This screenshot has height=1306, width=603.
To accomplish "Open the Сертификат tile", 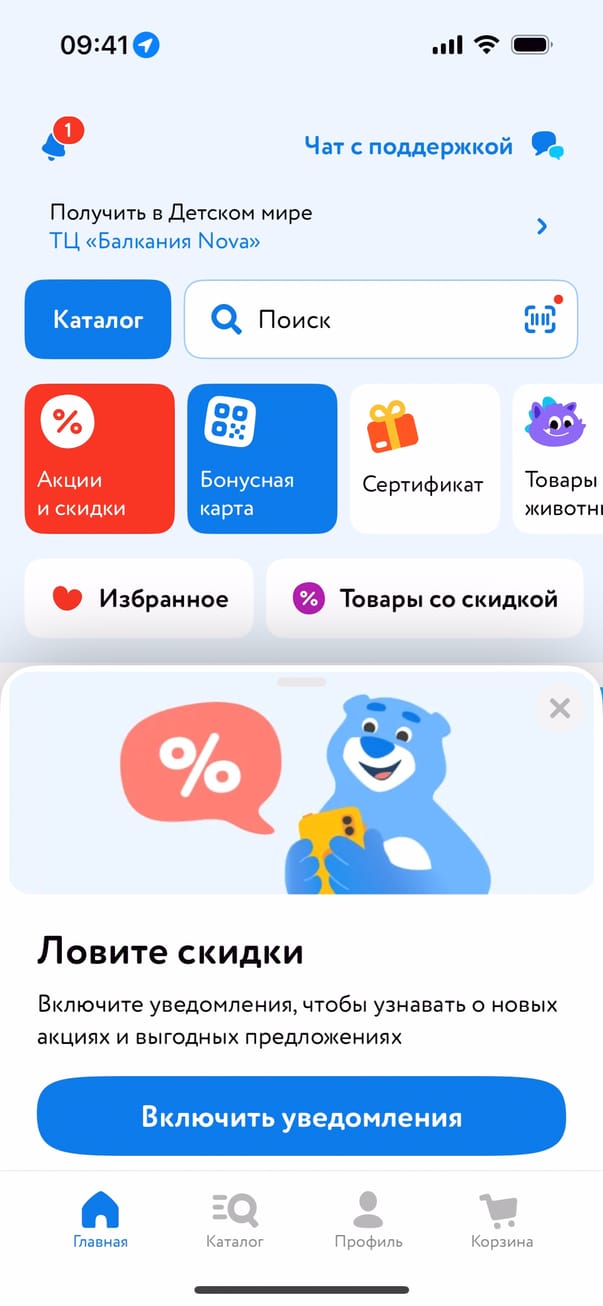I will (424, 459).
